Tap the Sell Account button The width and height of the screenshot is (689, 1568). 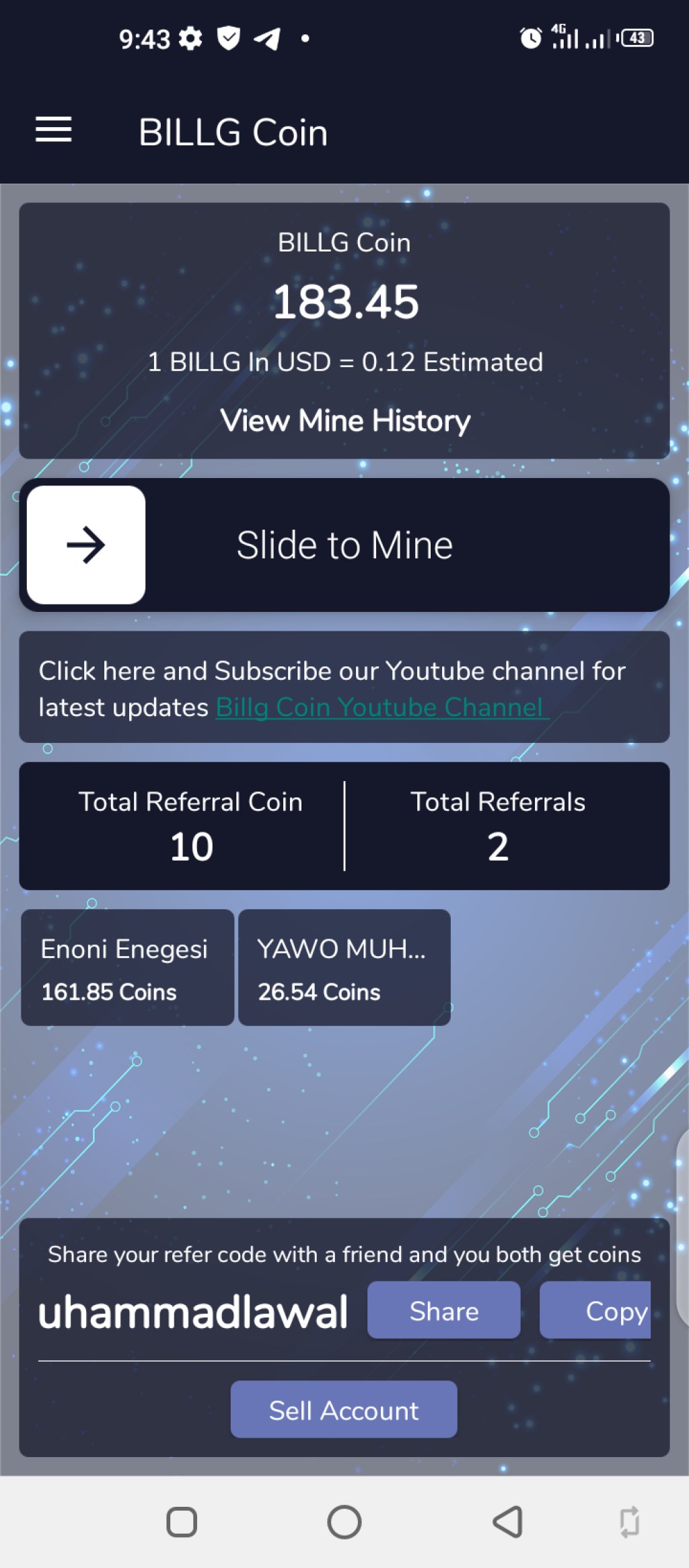click(344, 1410)
